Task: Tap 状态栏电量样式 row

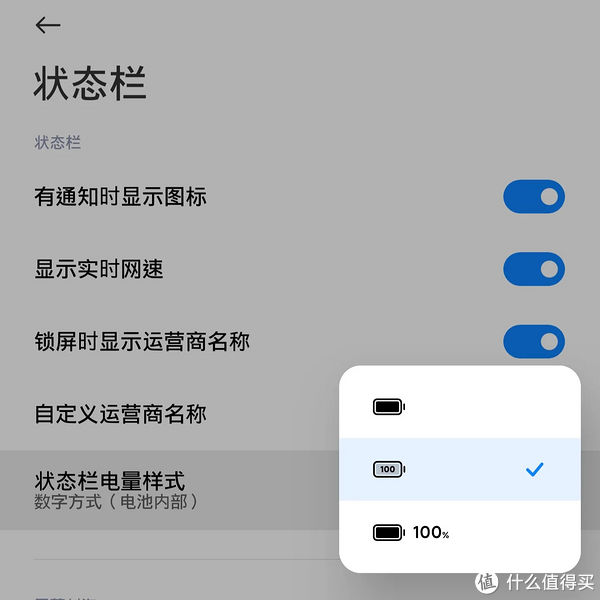Action: (150, 489)
